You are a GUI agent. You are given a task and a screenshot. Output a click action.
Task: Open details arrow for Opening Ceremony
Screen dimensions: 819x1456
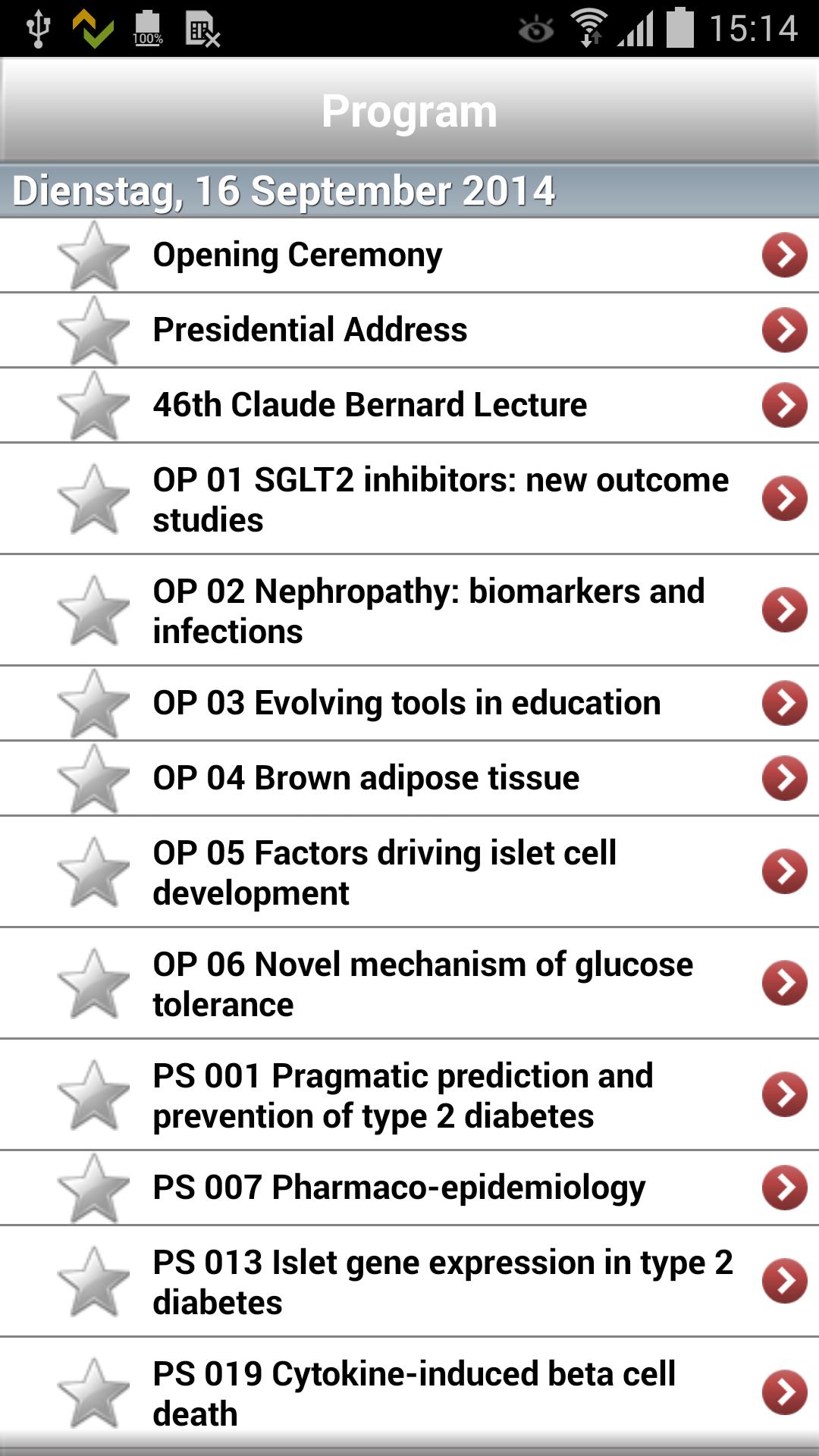[x=782, y=256]
